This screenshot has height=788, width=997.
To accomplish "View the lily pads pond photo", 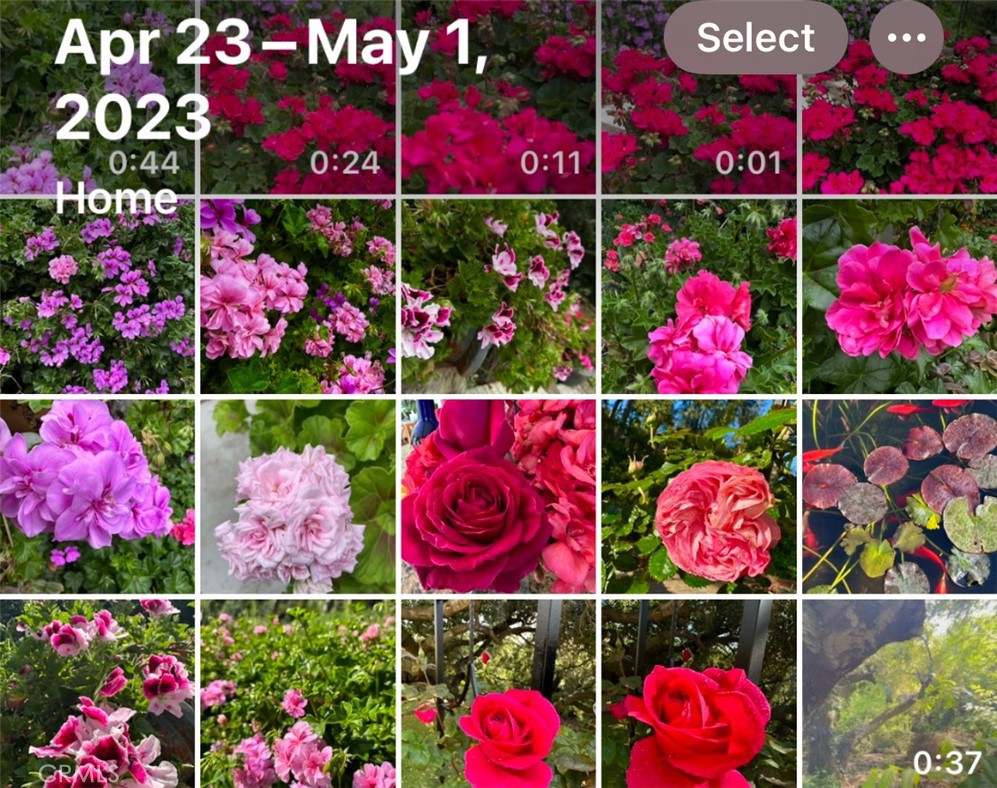I will click(899, 496).
